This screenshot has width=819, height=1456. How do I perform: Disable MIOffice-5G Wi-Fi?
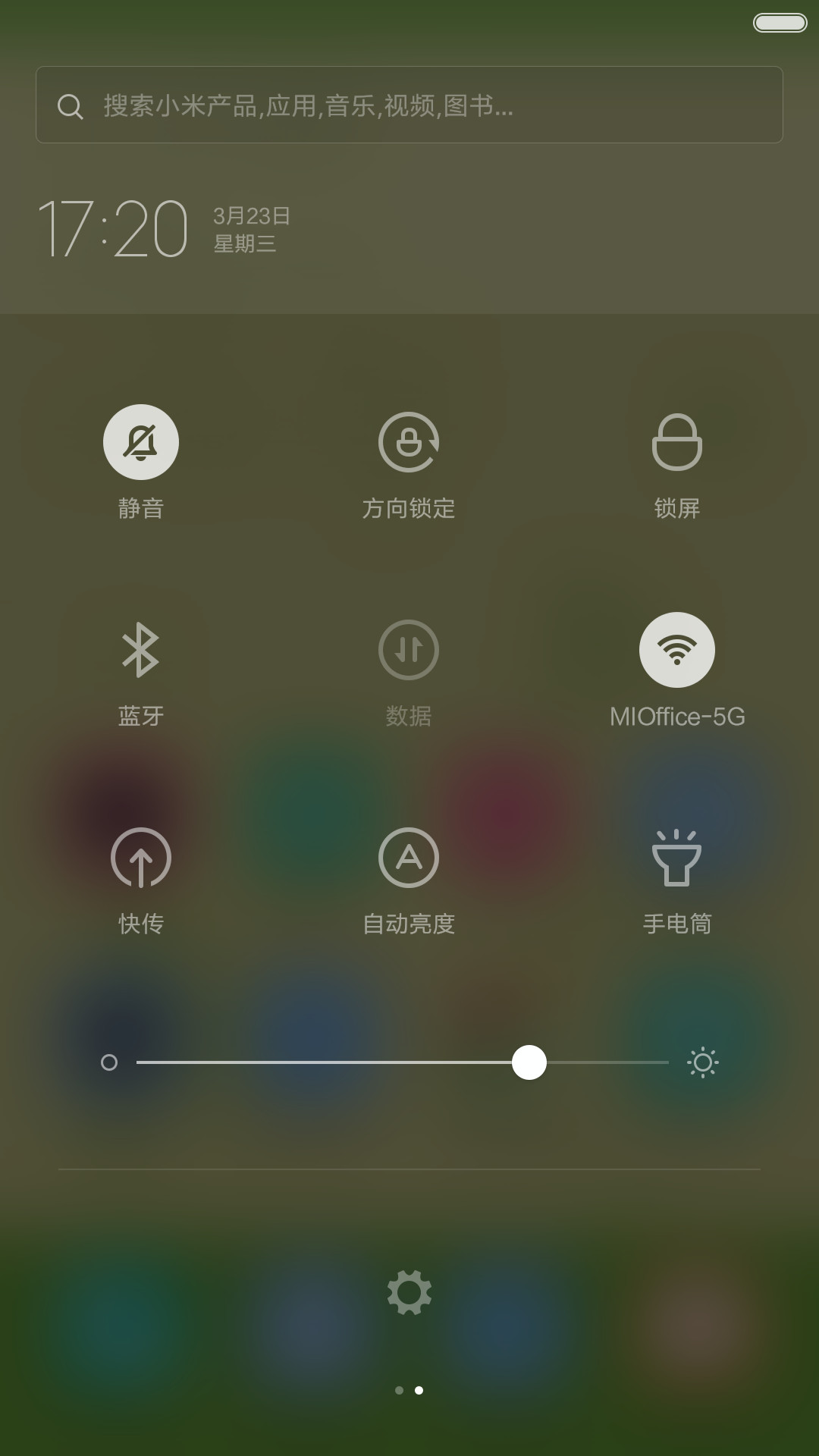677,650
